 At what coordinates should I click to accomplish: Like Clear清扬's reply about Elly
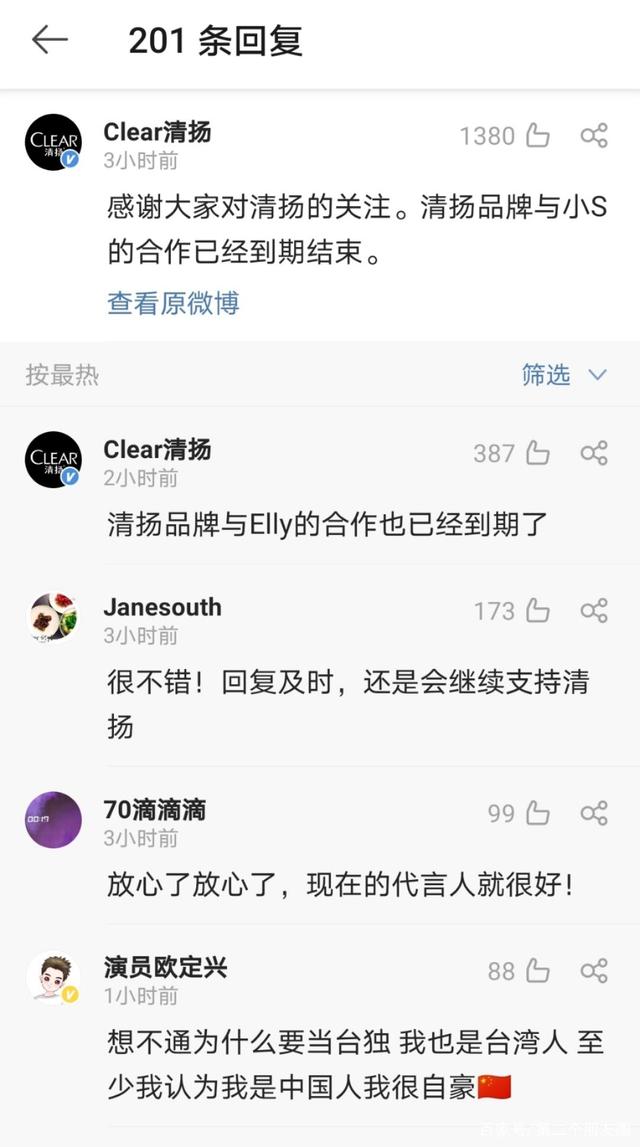click(x=538, y=453)
